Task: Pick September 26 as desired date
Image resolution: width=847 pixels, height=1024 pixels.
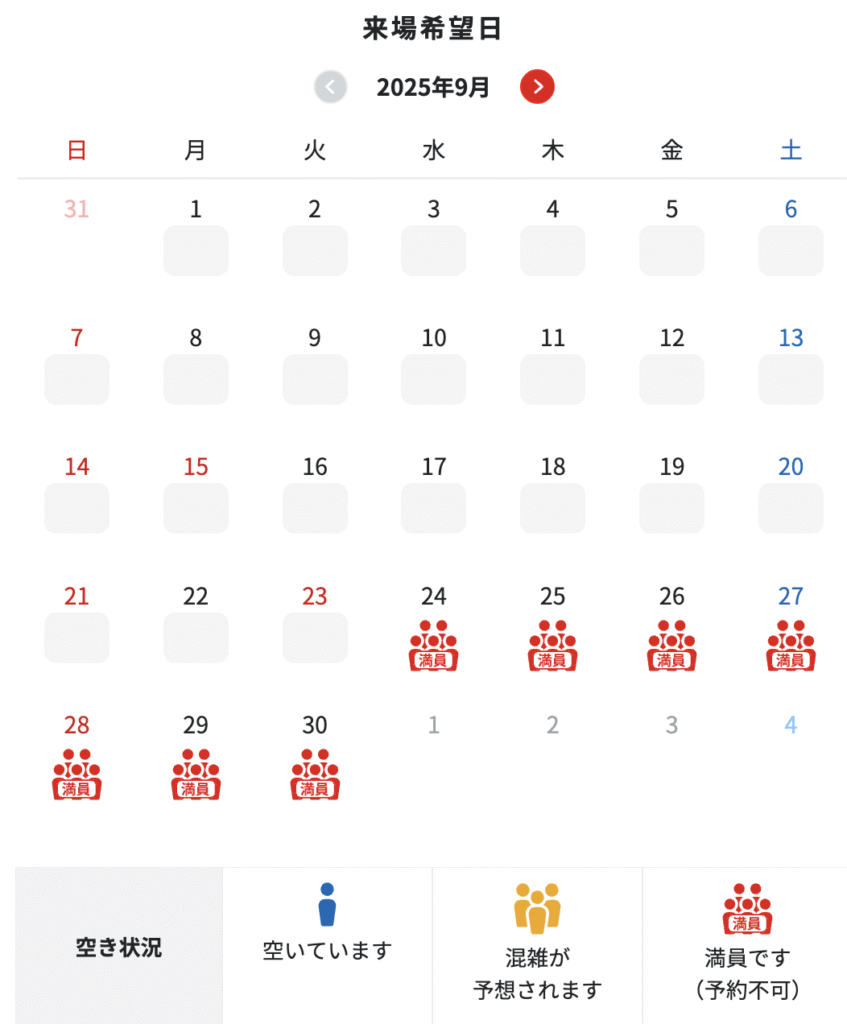Action: coord(671,631)
